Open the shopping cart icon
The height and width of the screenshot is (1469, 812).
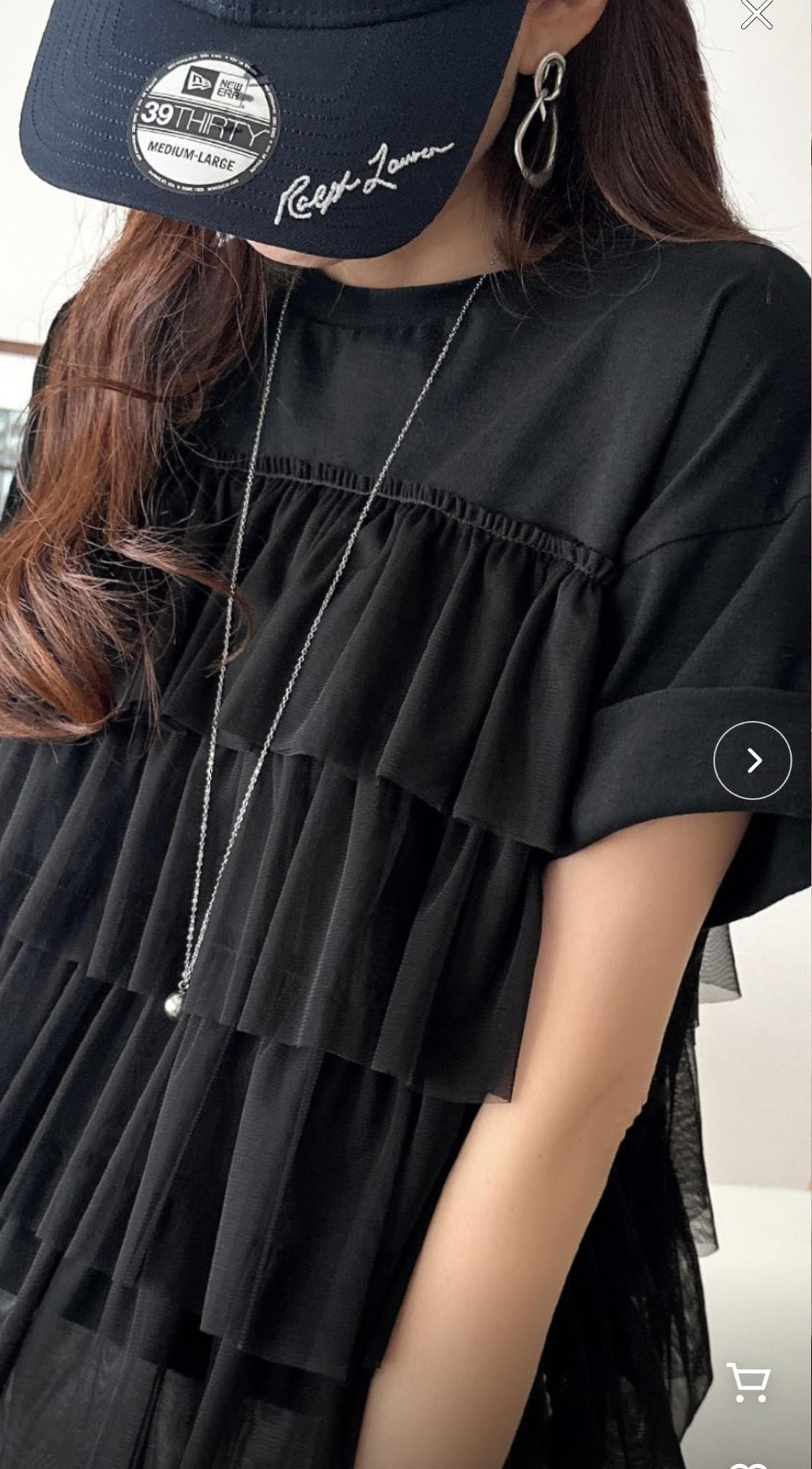pyautogui.click(x=748, y=1382)
